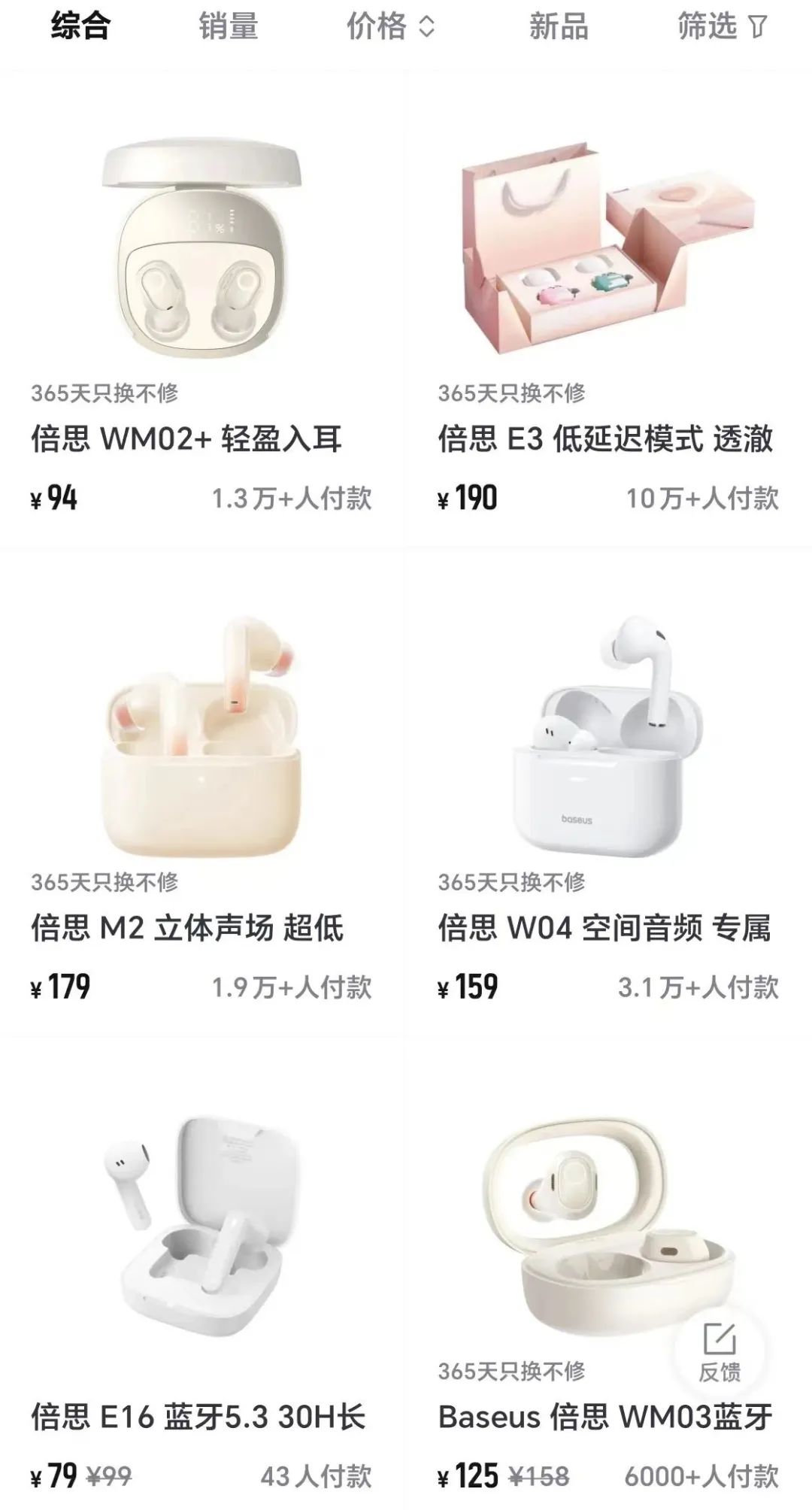The image size is (812, 1510).
Task: Show 新品 products
Action: (x=558, y=27)
